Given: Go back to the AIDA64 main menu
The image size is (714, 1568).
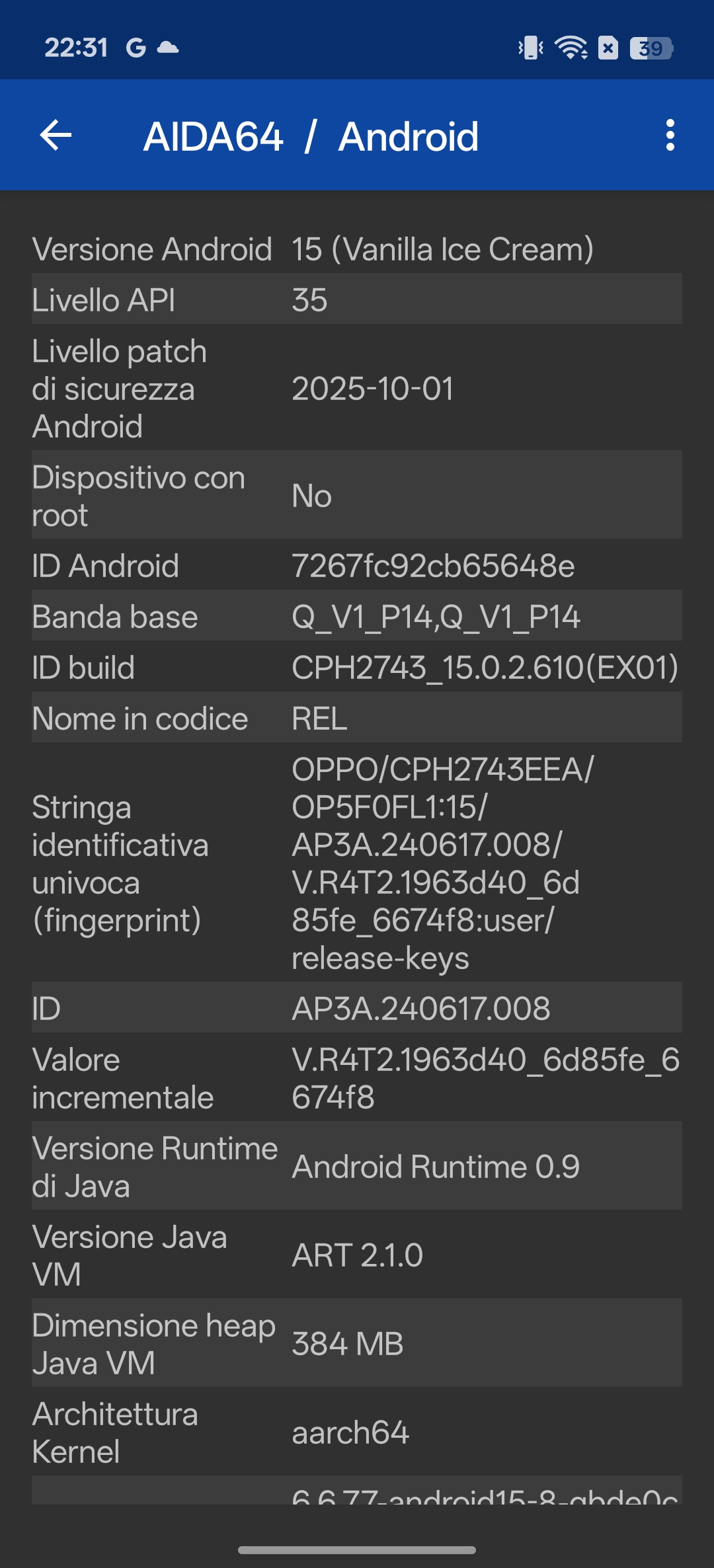Looking at the screenshot, I should (56, 136).
